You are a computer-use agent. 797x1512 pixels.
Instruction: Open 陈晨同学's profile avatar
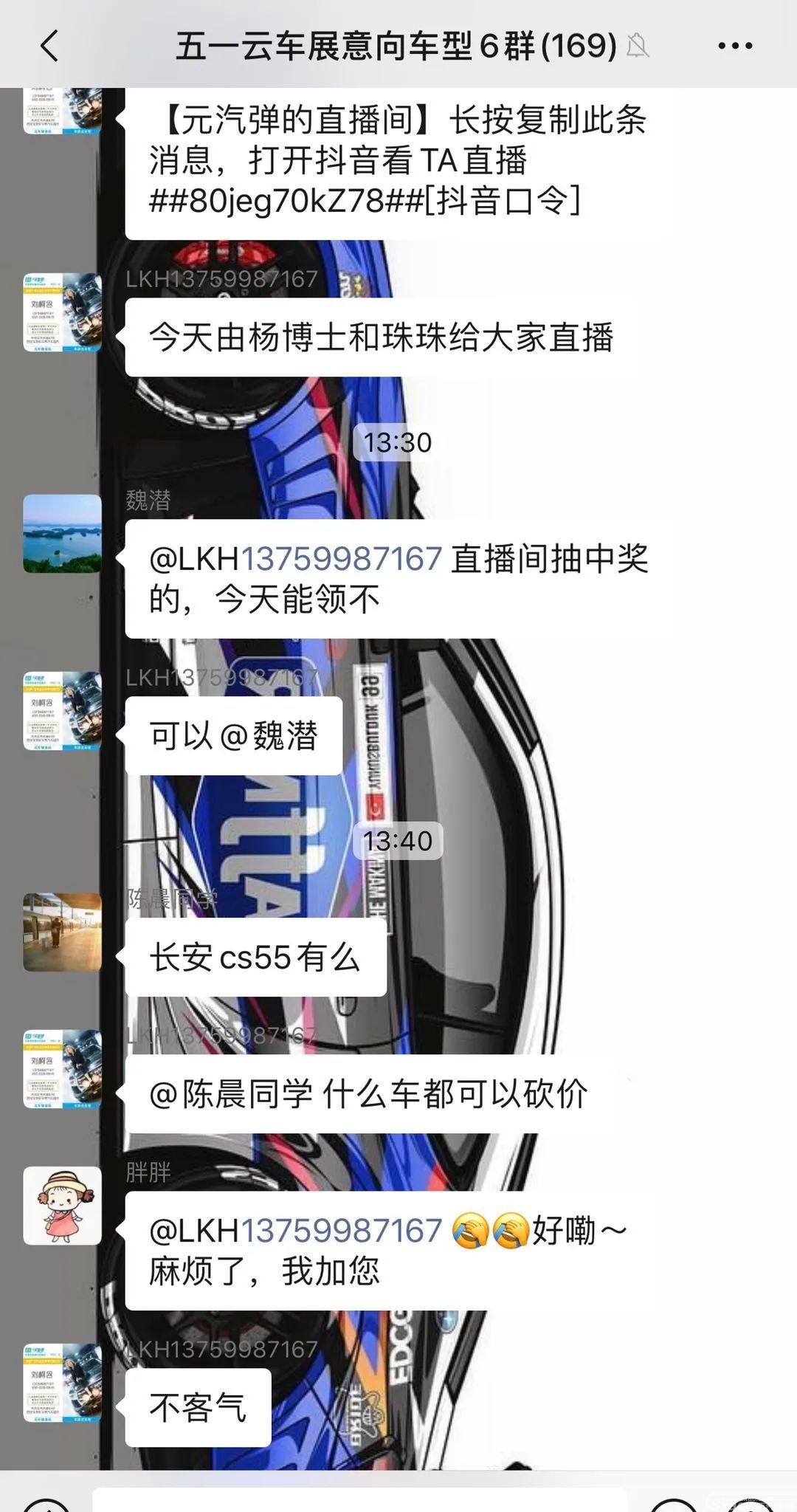click(x=62, y=932)
